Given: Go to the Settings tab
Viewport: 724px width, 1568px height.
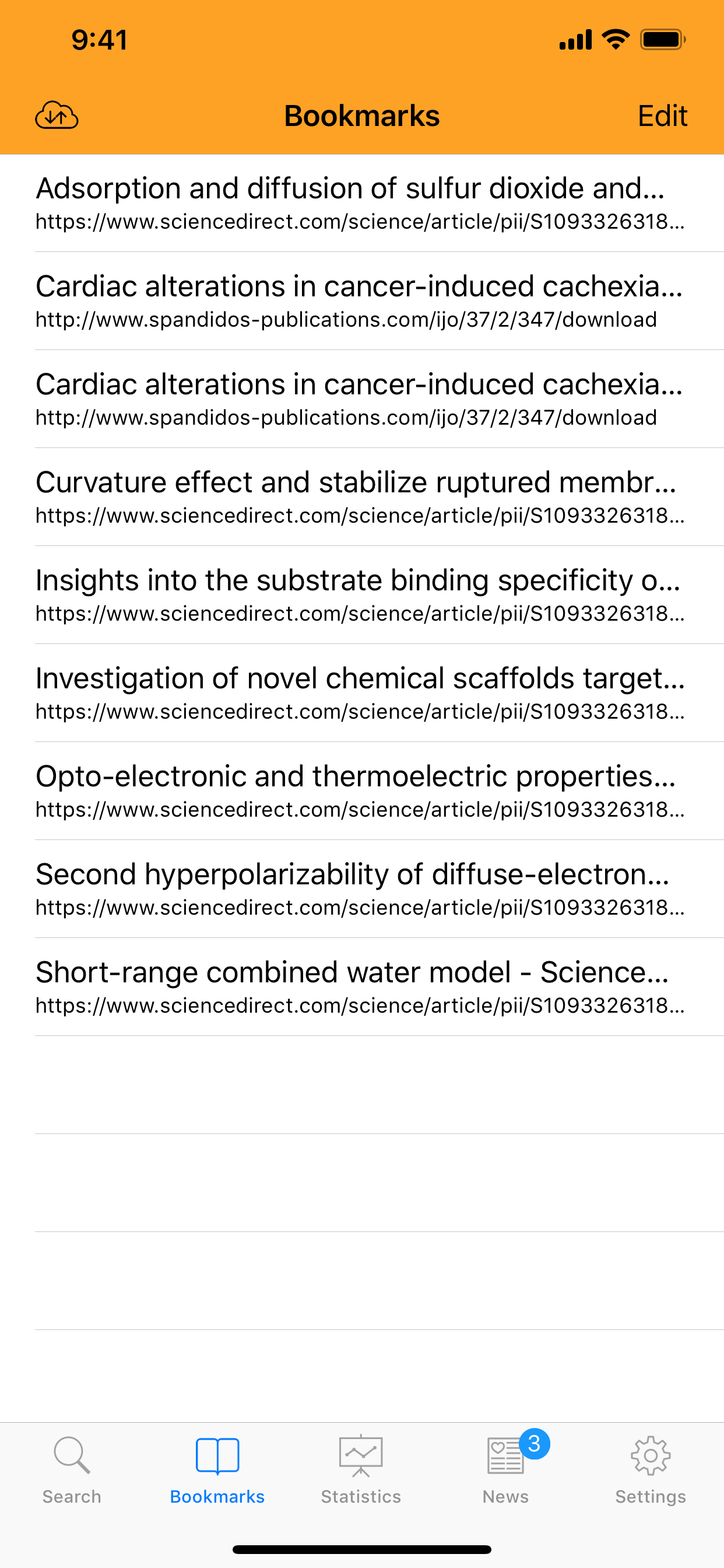Looking at the screenshot, I should pos(651,1469).
